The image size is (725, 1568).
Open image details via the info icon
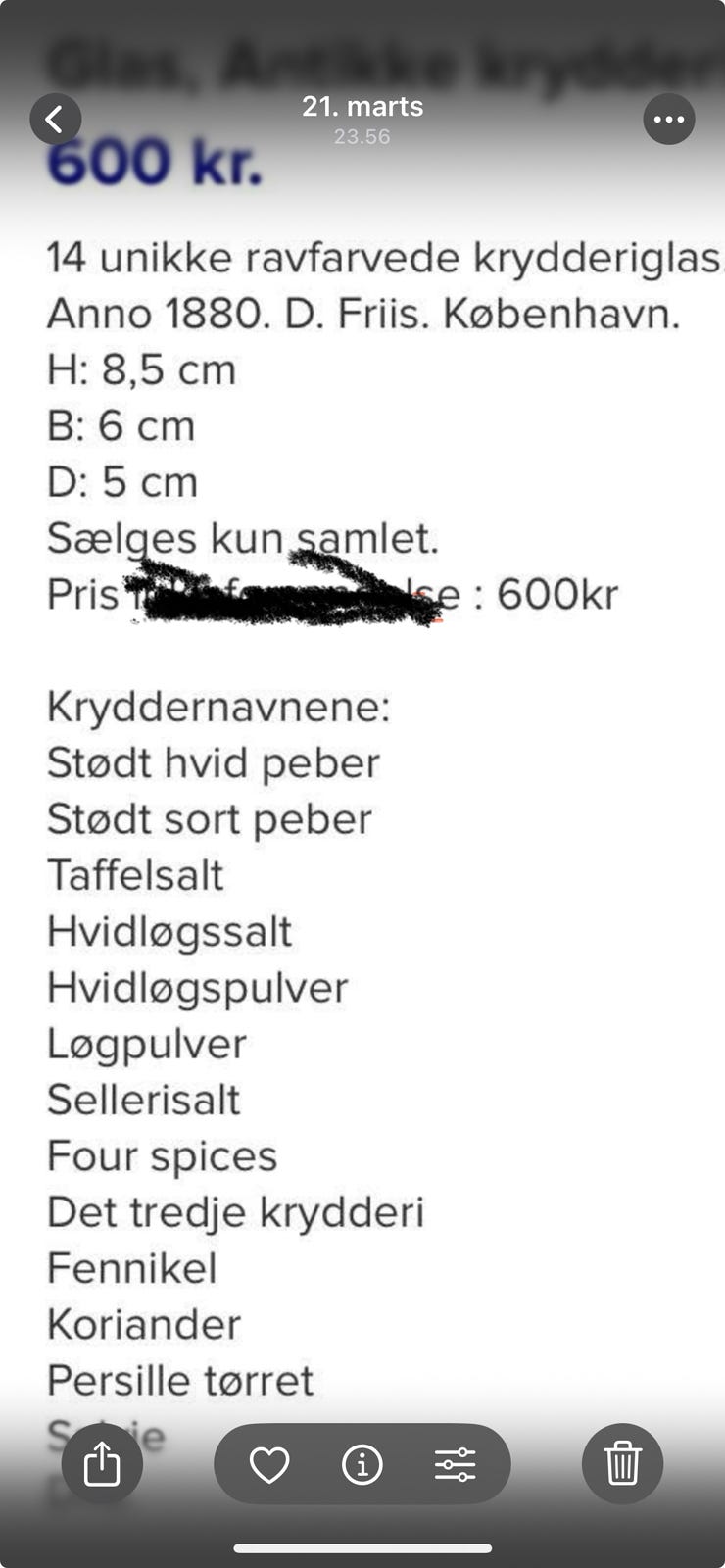coord(362,1463)
